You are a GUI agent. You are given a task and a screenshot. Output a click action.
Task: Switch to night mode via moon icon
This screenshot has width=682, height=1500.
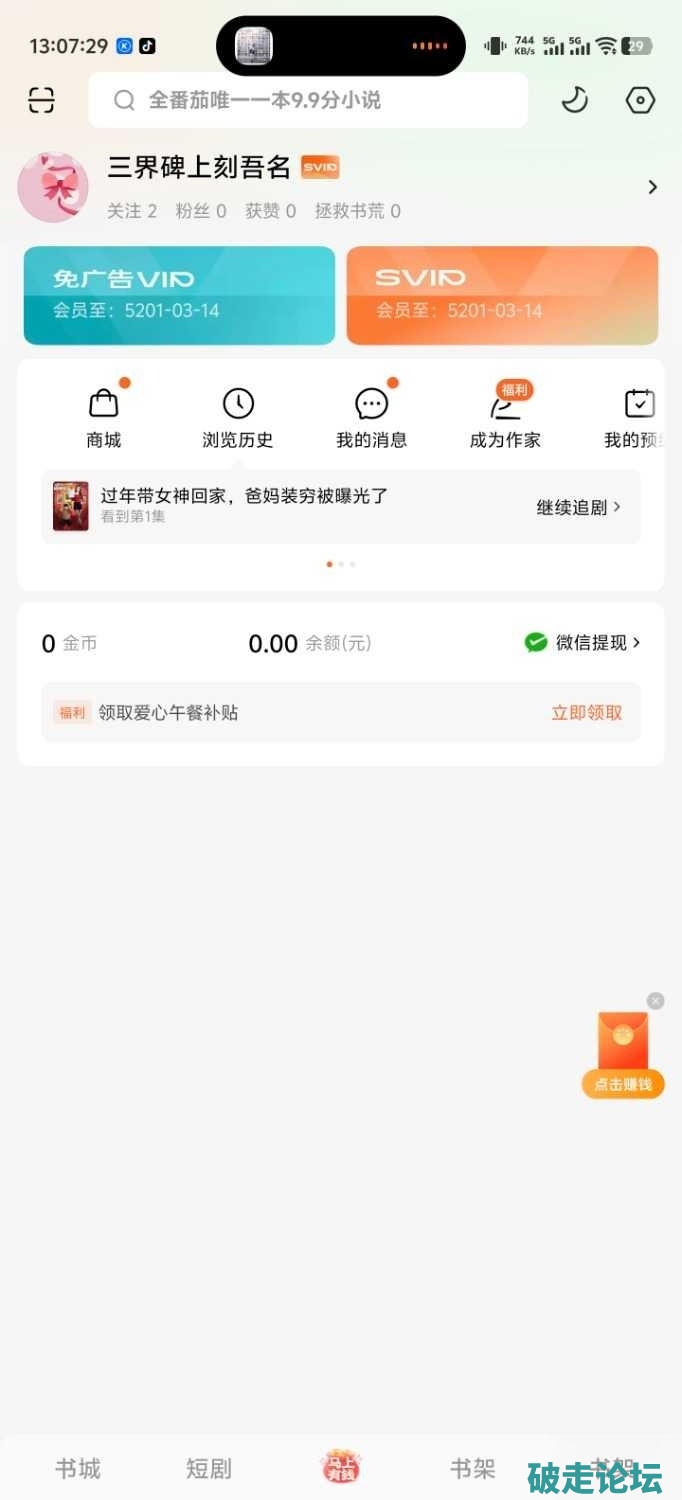[x=574, y=100]
